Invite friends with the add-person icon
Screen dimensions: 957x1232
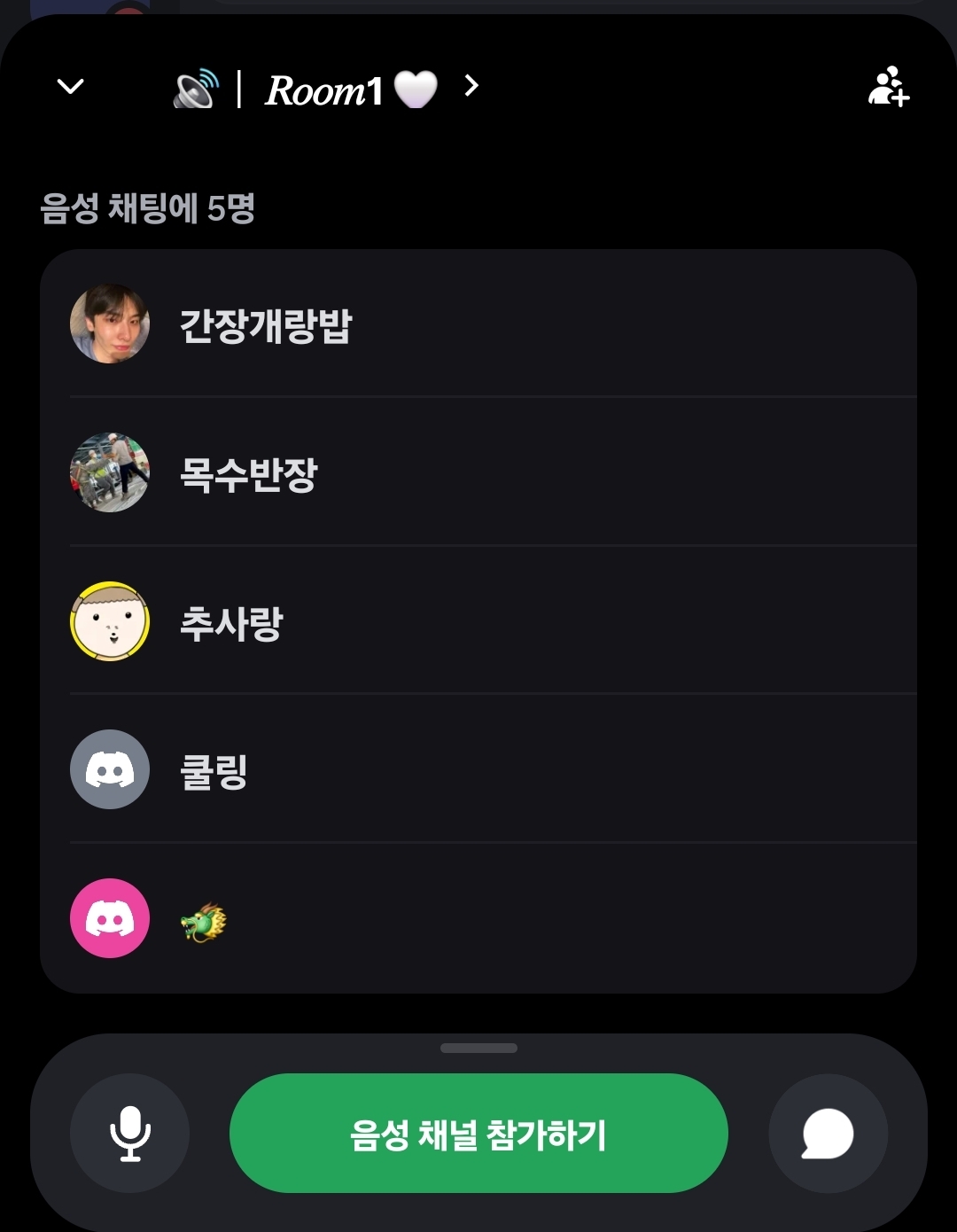(x=888, y=87)
